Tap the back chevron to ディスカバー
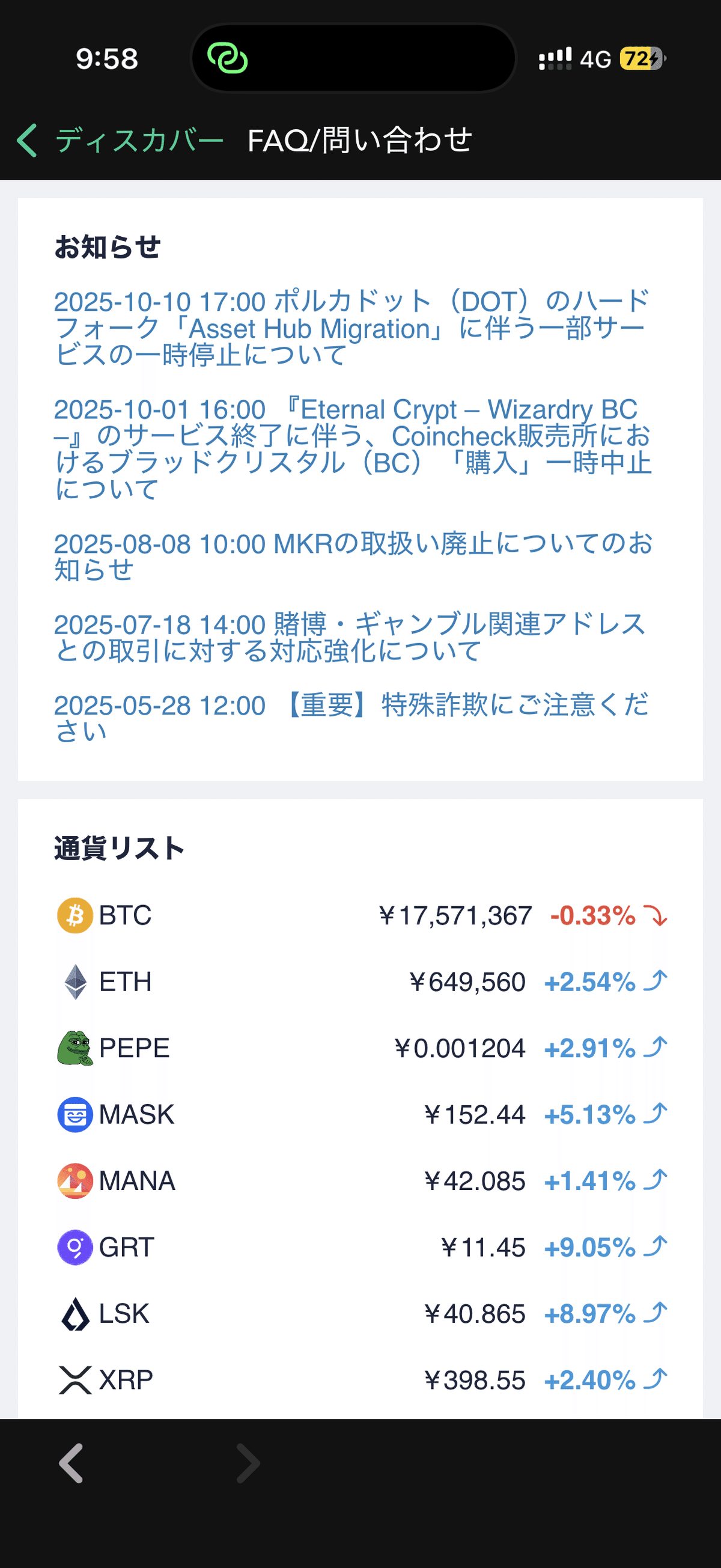The image size is (721, 1568). pyautogui.click(x=28, y=140)
